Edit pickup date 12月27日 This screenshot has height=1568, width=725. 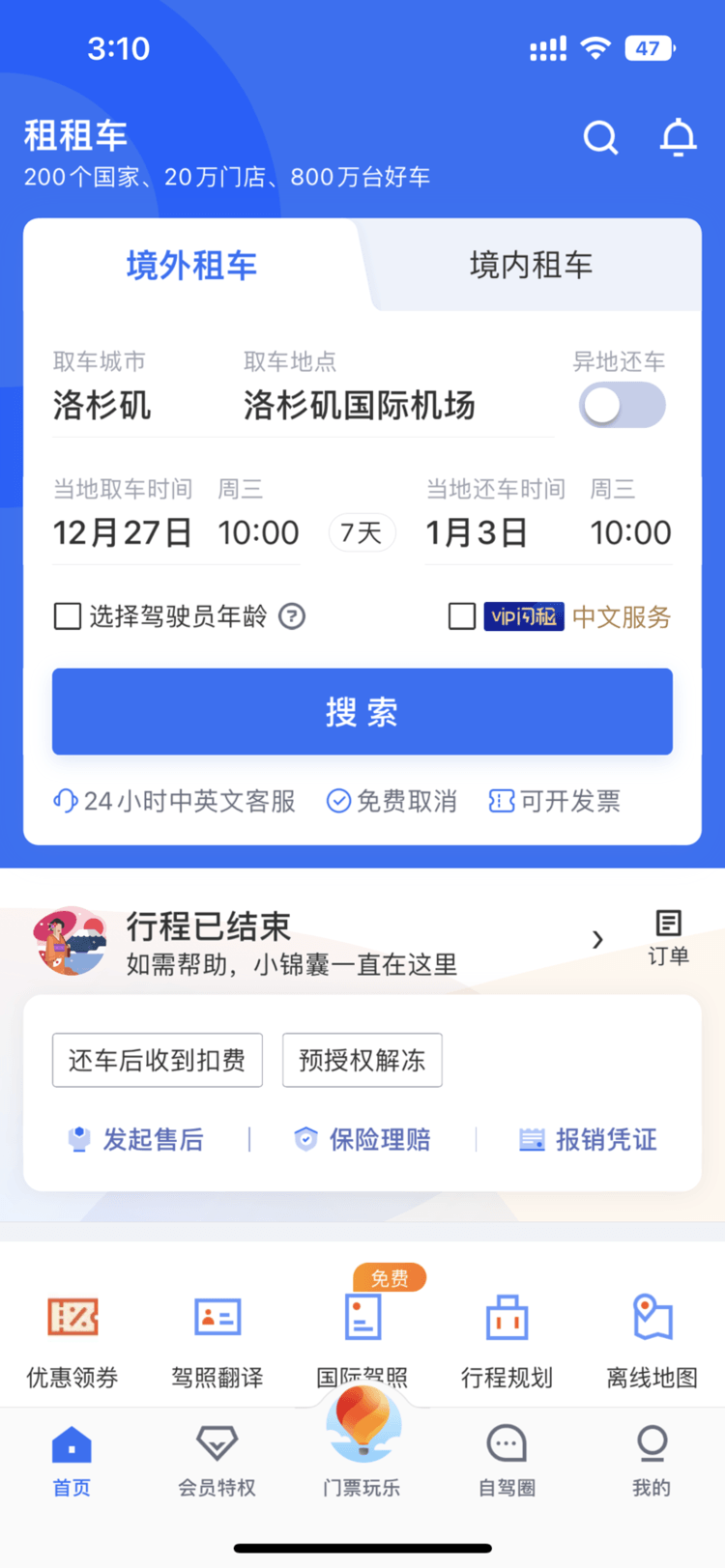pyautogui.click(x=123, y=532)
